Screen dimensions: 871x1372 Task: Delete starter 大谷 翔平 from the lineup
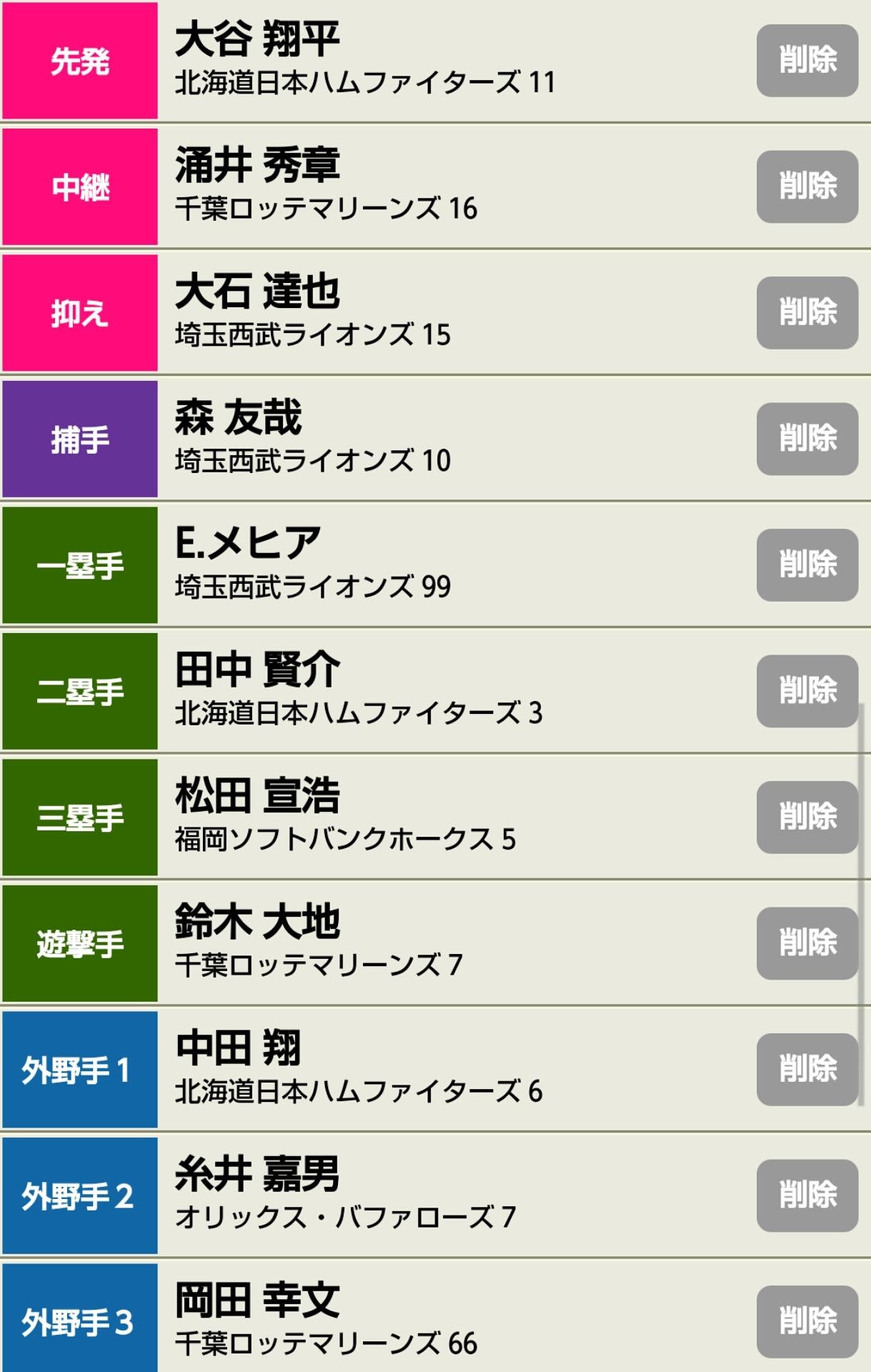click(807, 61)
